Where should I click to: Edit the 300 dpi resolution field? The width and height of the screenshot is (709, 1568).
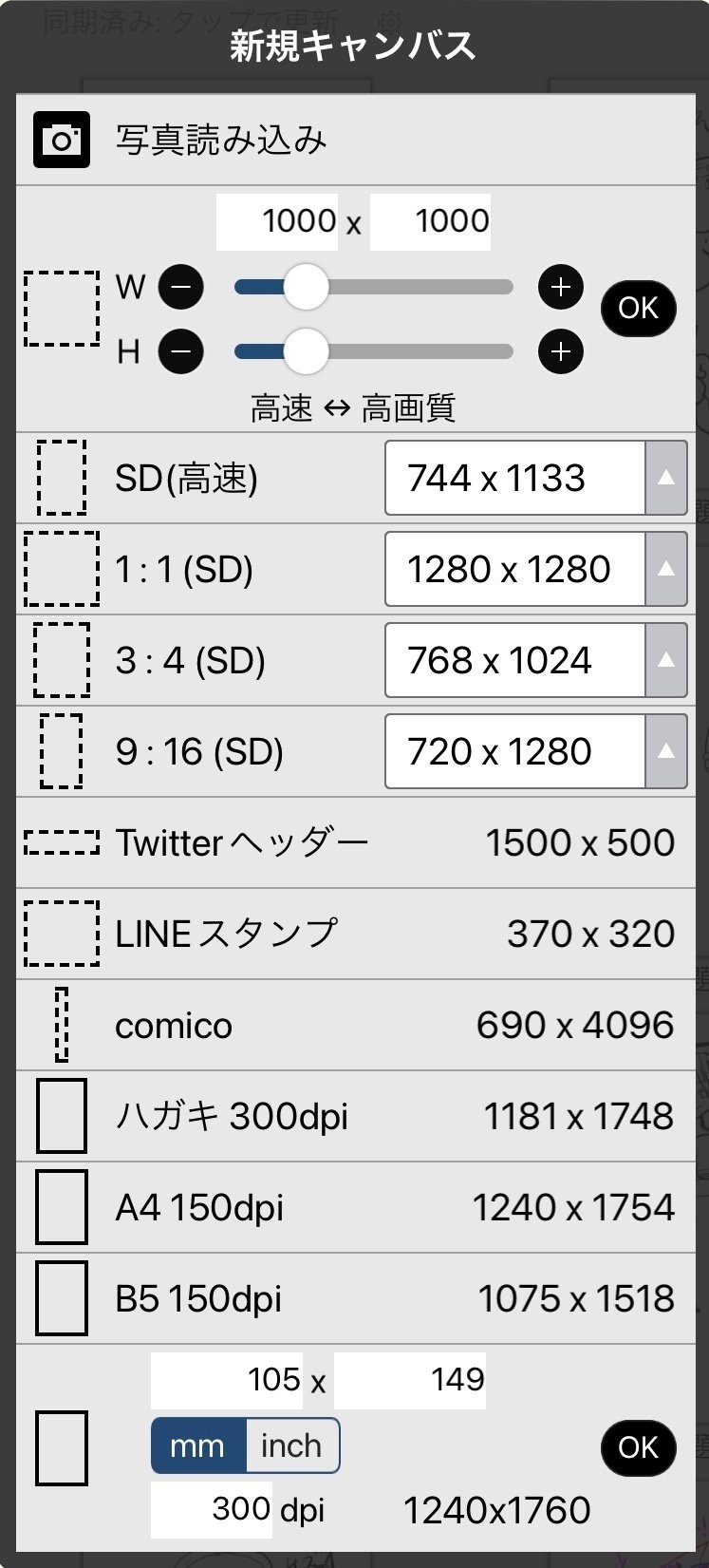coord(213,1509)
